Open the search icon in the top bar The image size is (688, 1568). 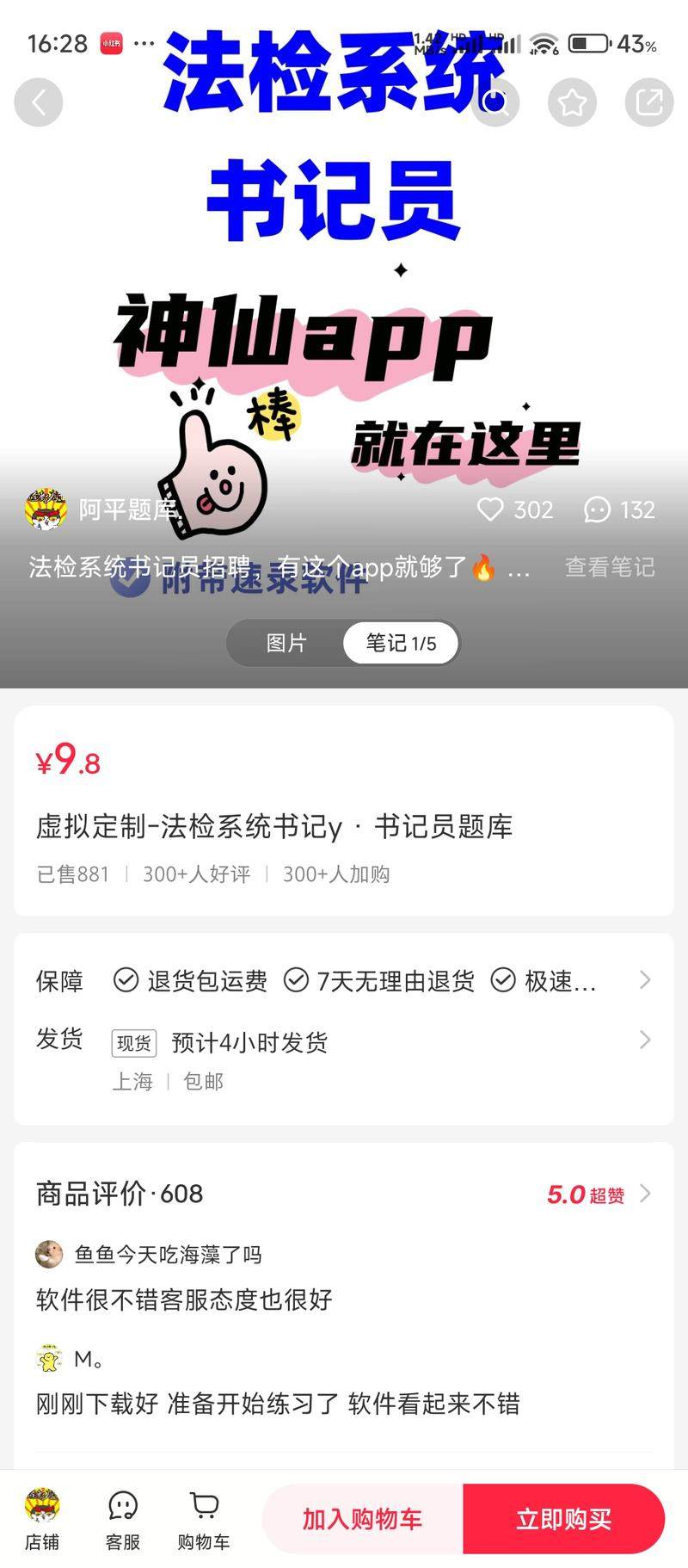tap(495, 102)
